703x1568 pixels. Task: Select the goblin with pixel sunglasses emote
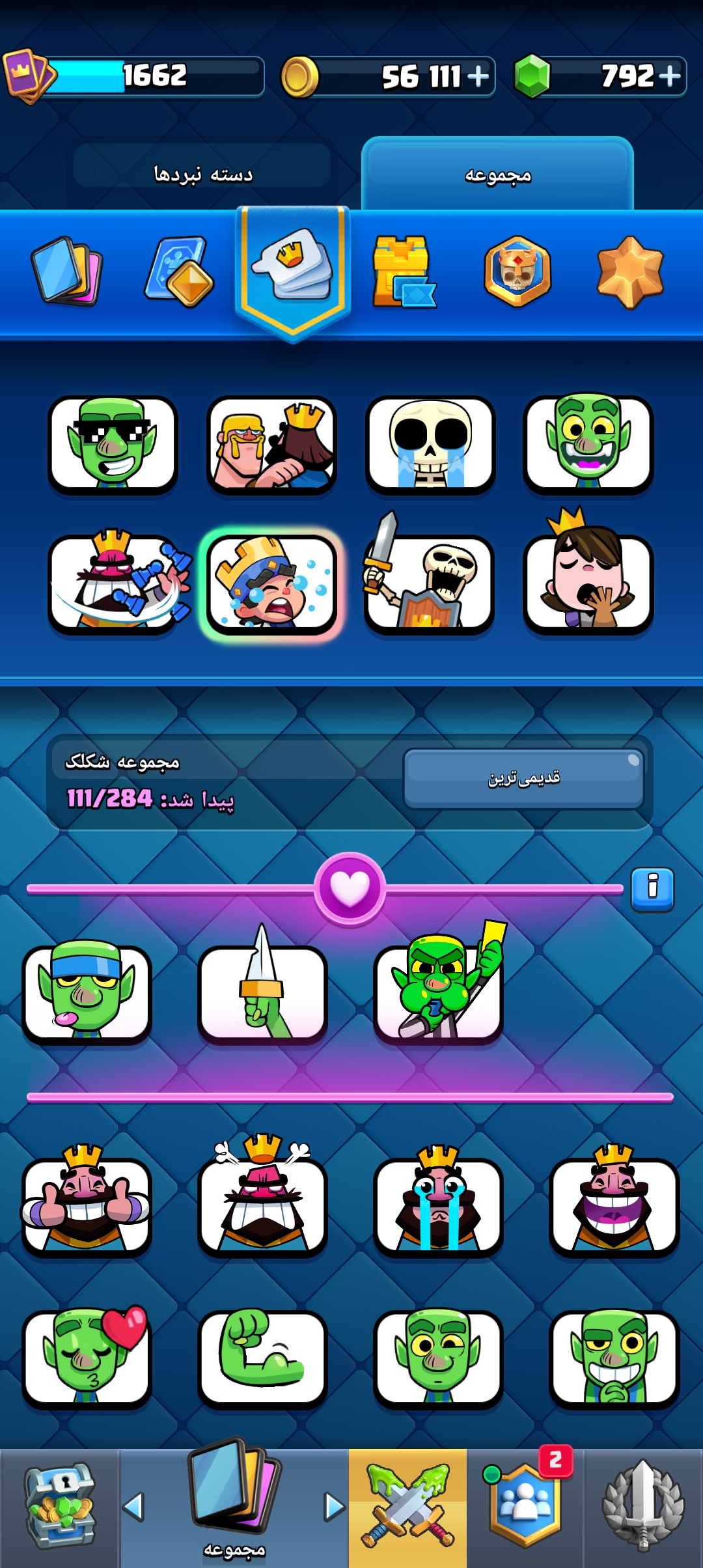click(113, 444)
